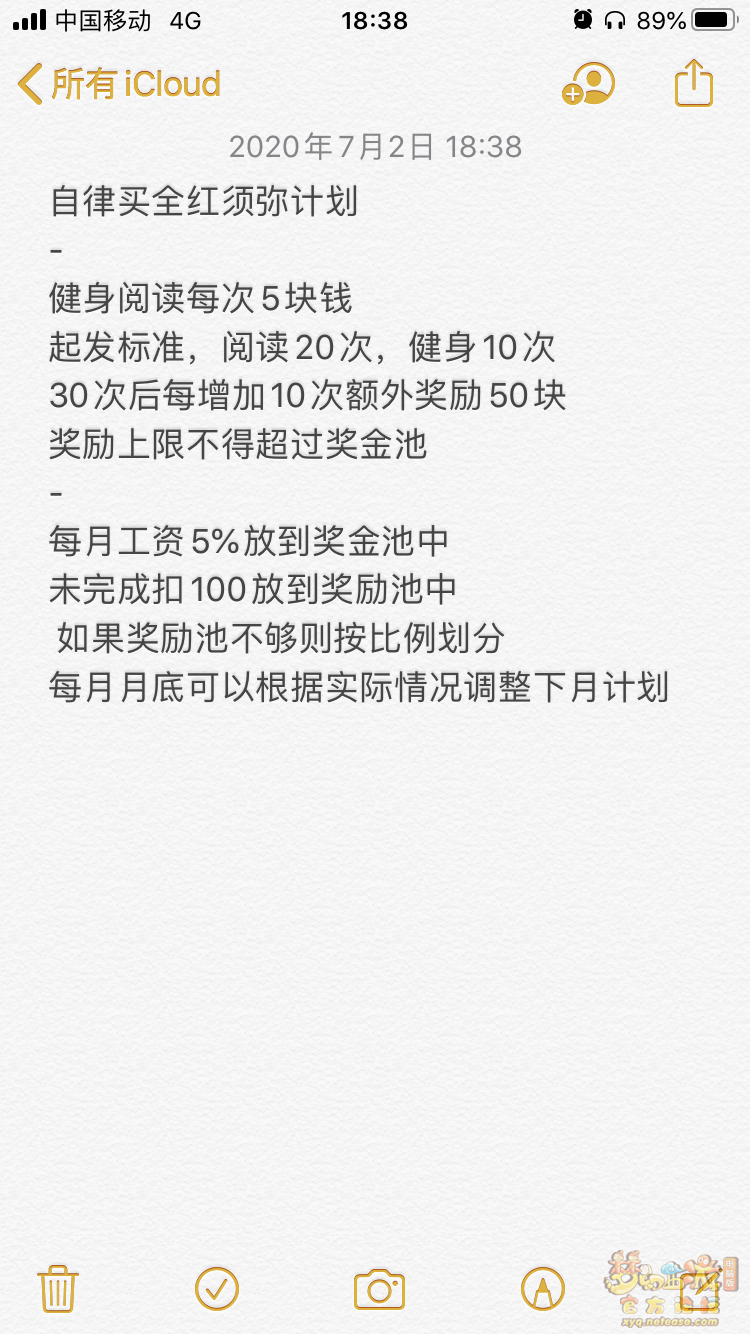The width and height of the screenshot is (750, 1334).
Task: Add people to this note
Action: coord(588,84)
